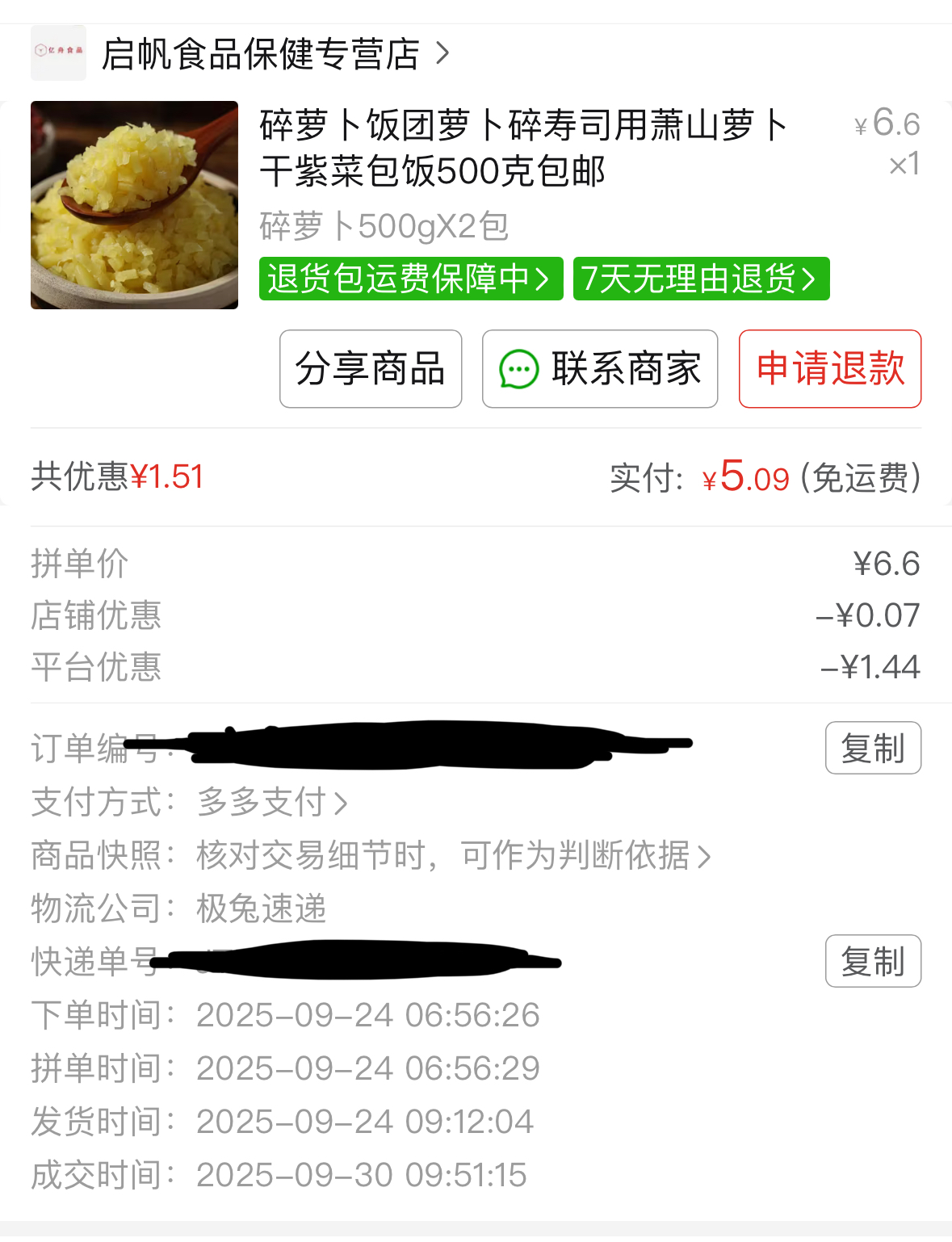Viewport: 952px width, 1242px height.
Task: Copy the order number
Action: (x=872, y=748)
